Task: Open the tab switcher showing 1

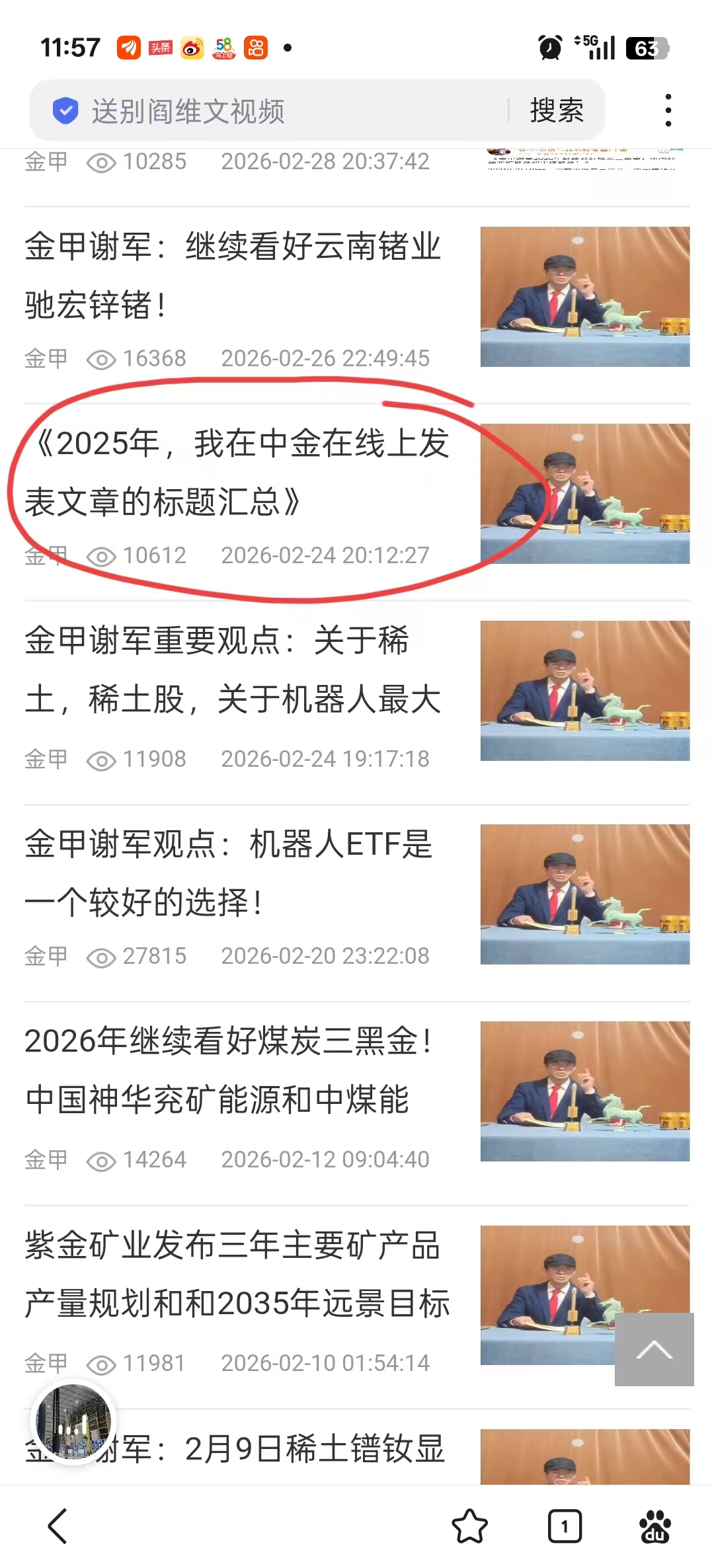Action: 565,1526
